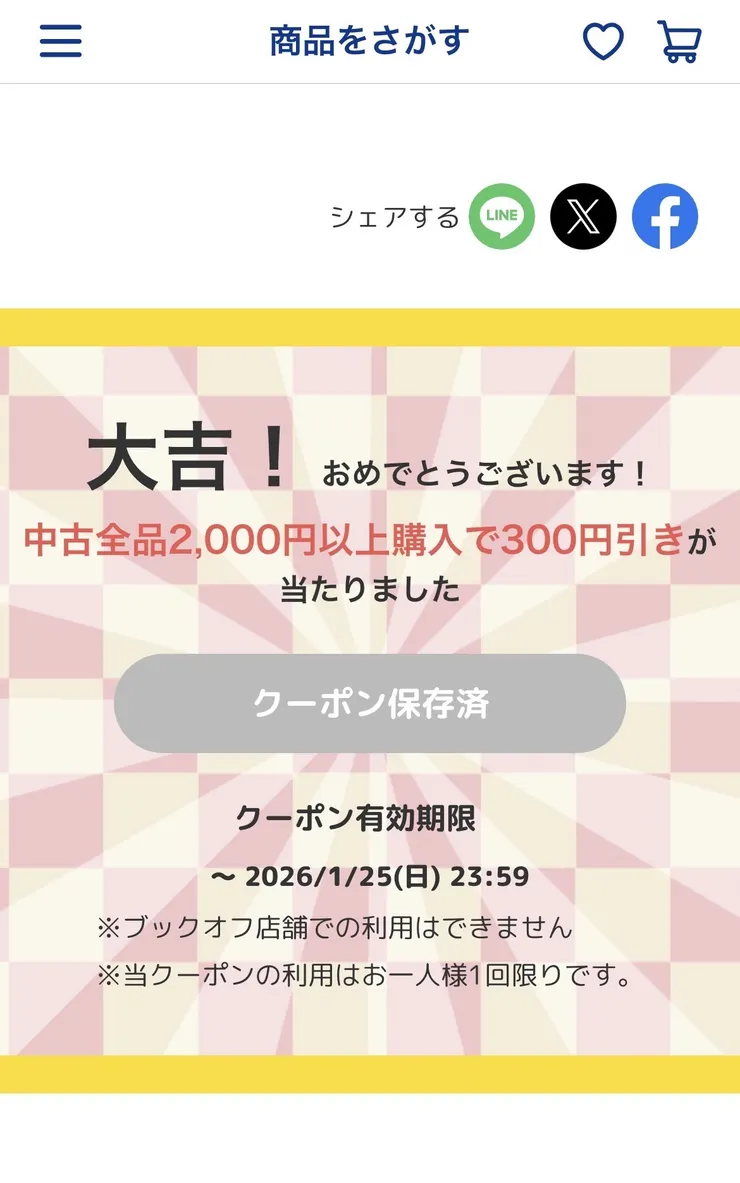740x1183 pixels.
Task: Share the coupon via LINE
Action: point(502,215)
